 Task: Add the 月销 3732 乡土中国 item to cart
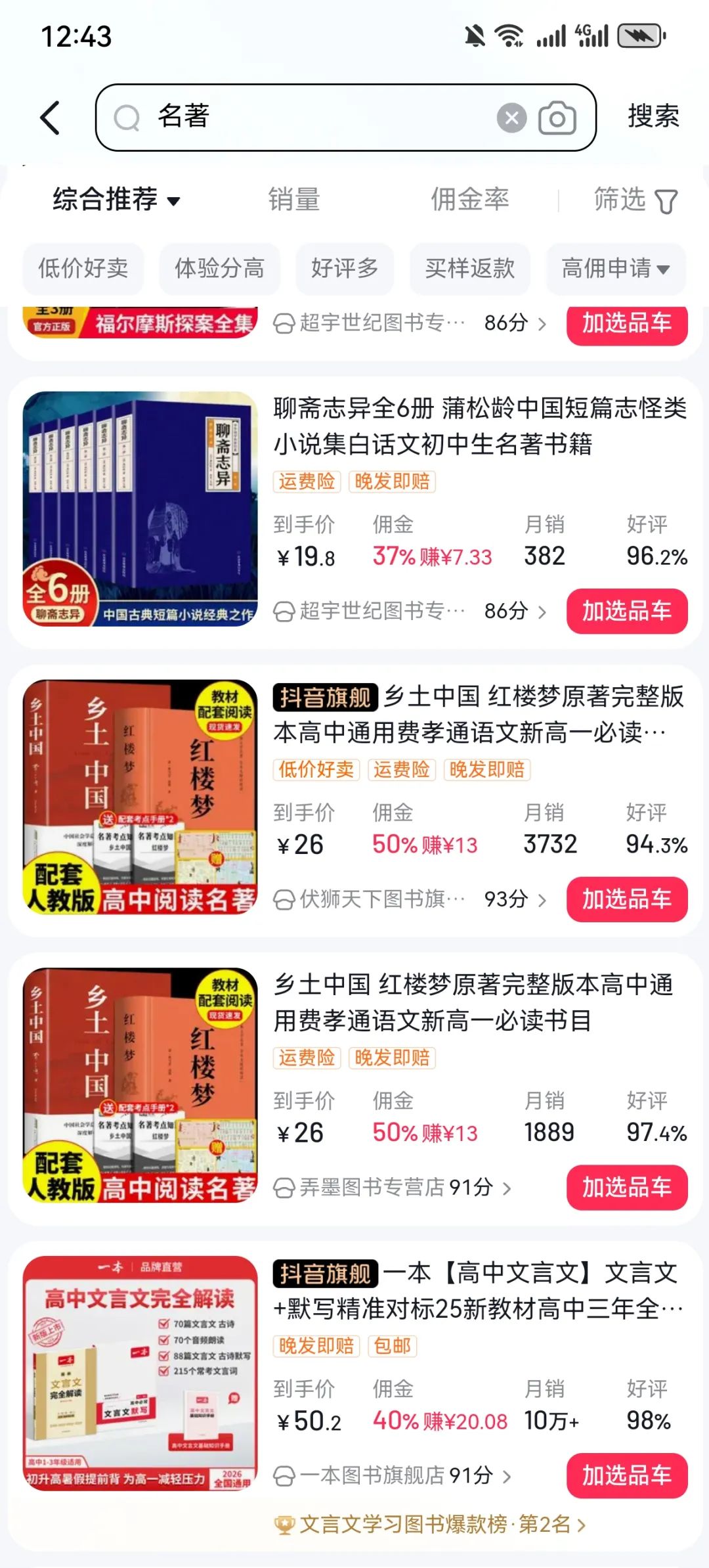click(627, 899)
